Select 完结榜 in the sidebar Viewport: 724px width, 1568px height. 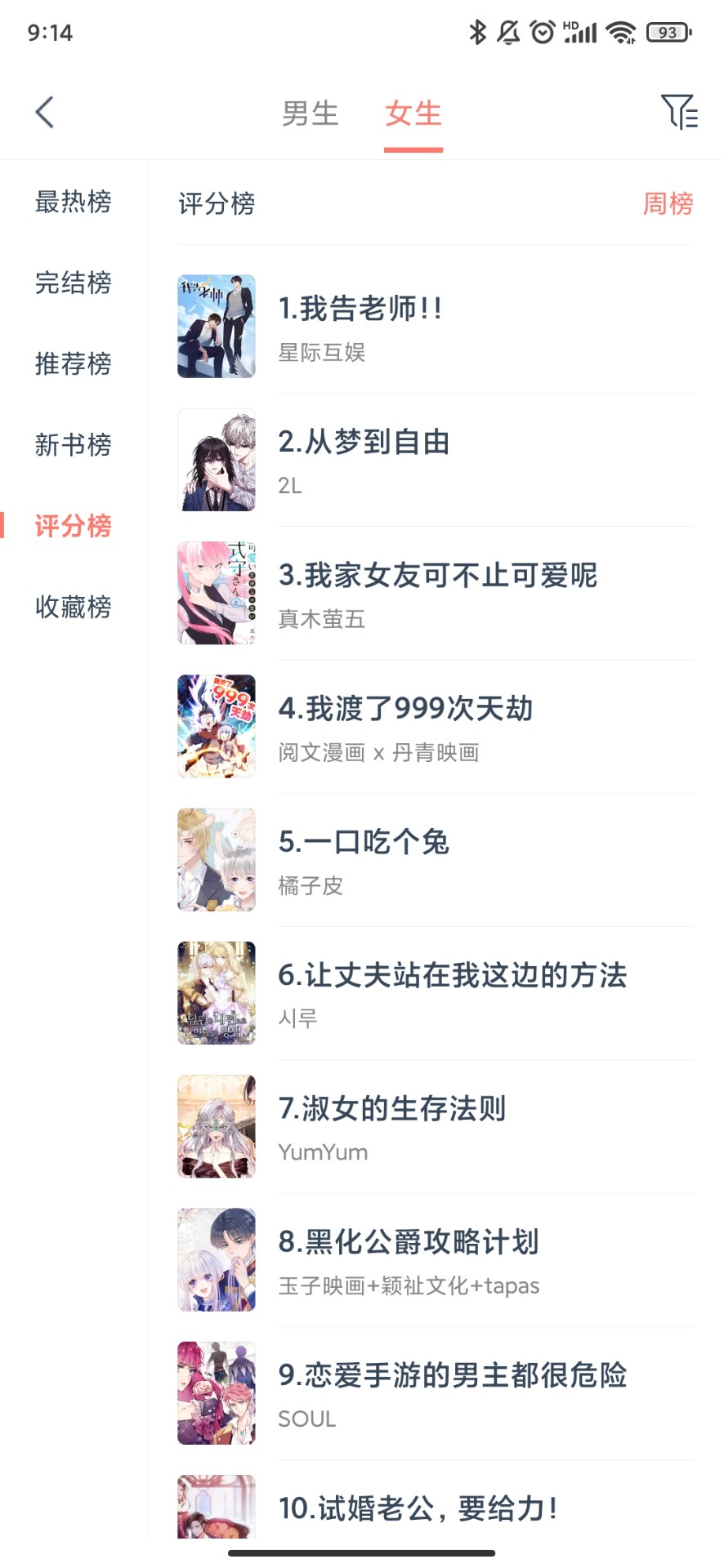tap(73, 284)
